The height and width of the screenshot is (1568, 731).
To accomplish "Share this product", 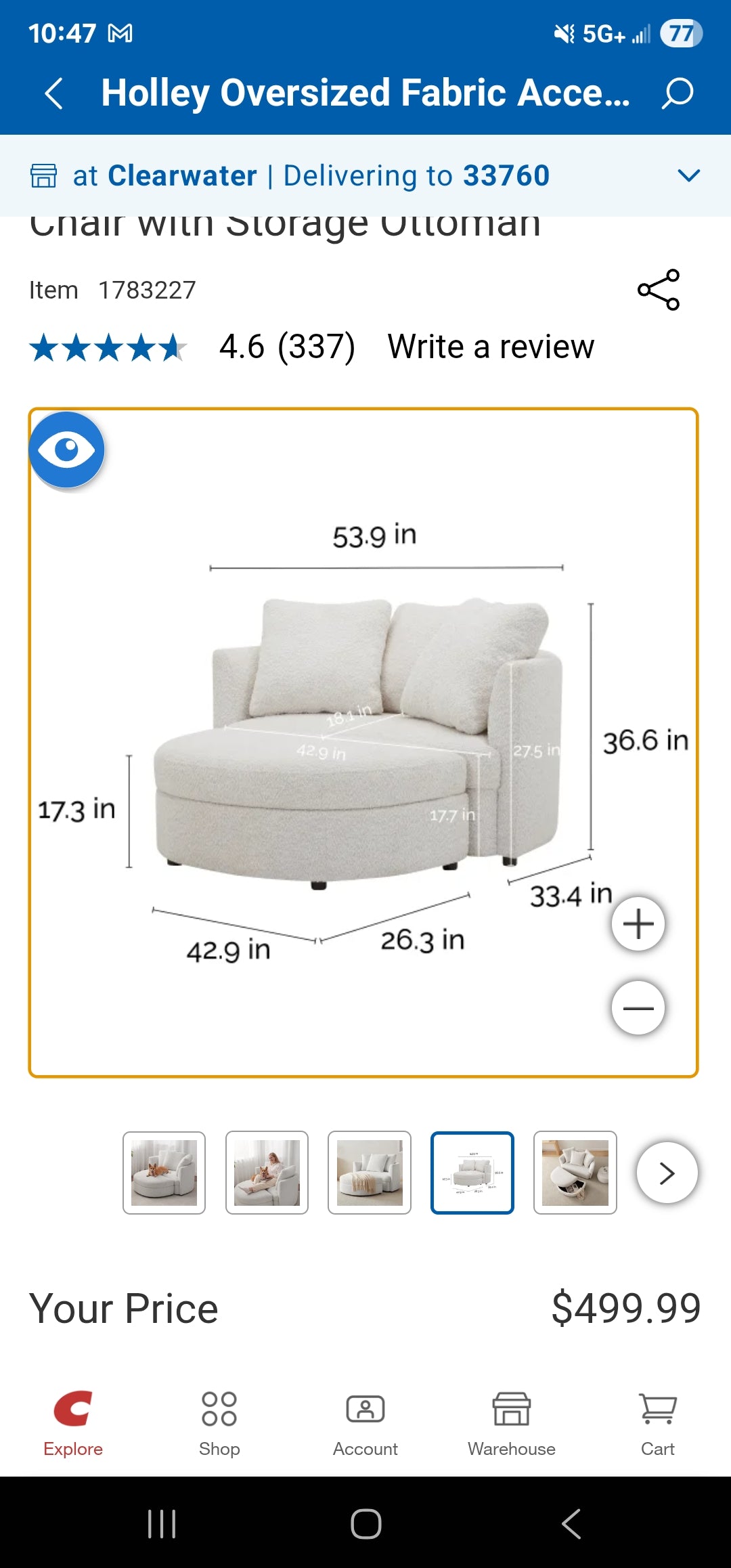I will [659, 290].
